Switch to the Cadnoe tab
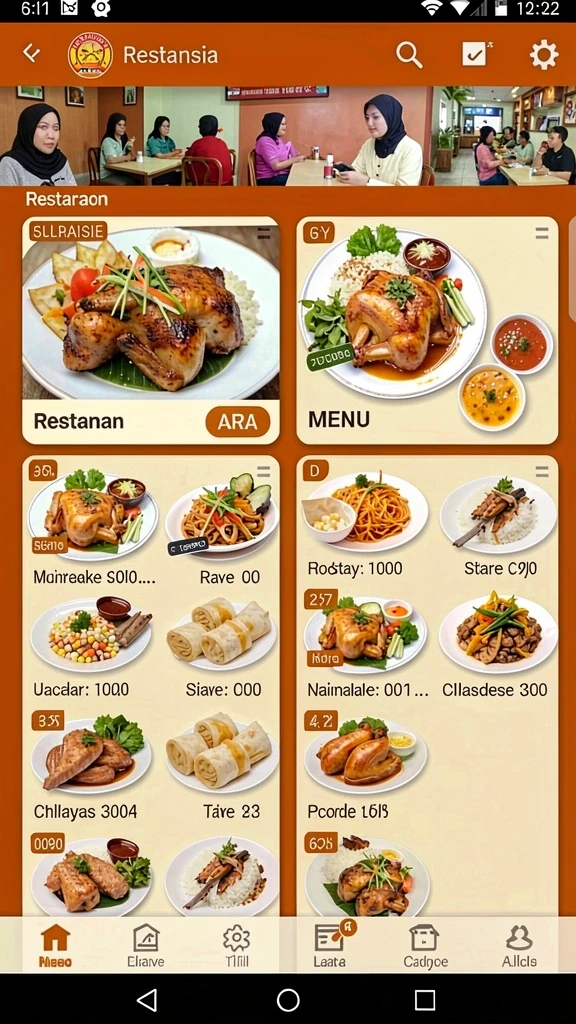The height and width of the screenshot is (1024, 576). pos(425,945)
